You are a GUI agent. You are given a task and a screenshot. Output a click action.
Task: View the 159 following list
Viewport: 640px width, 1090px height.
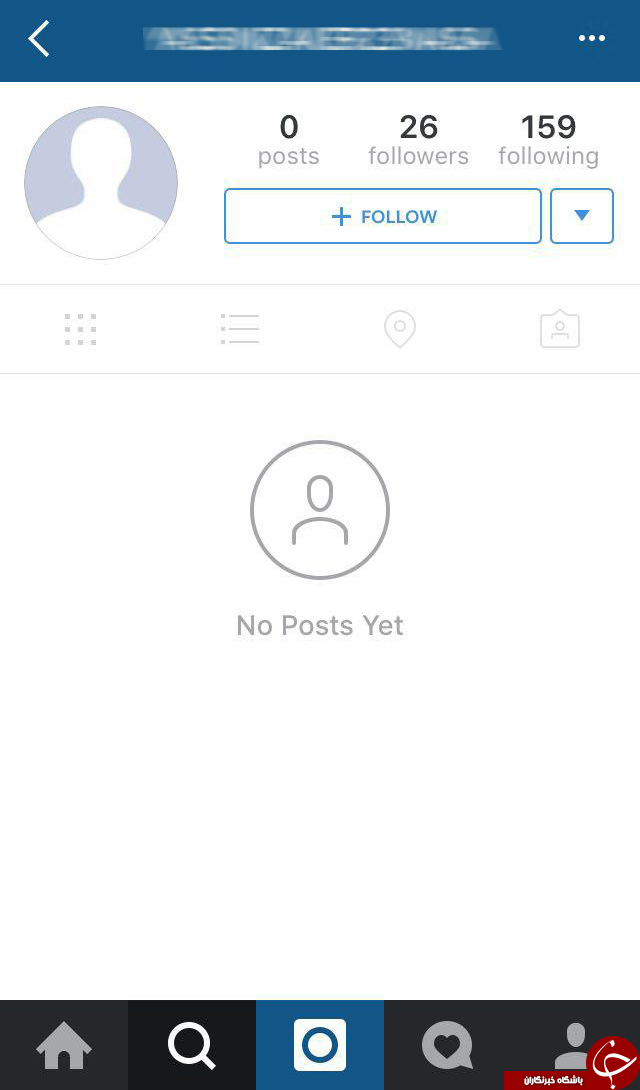(548, 140)
